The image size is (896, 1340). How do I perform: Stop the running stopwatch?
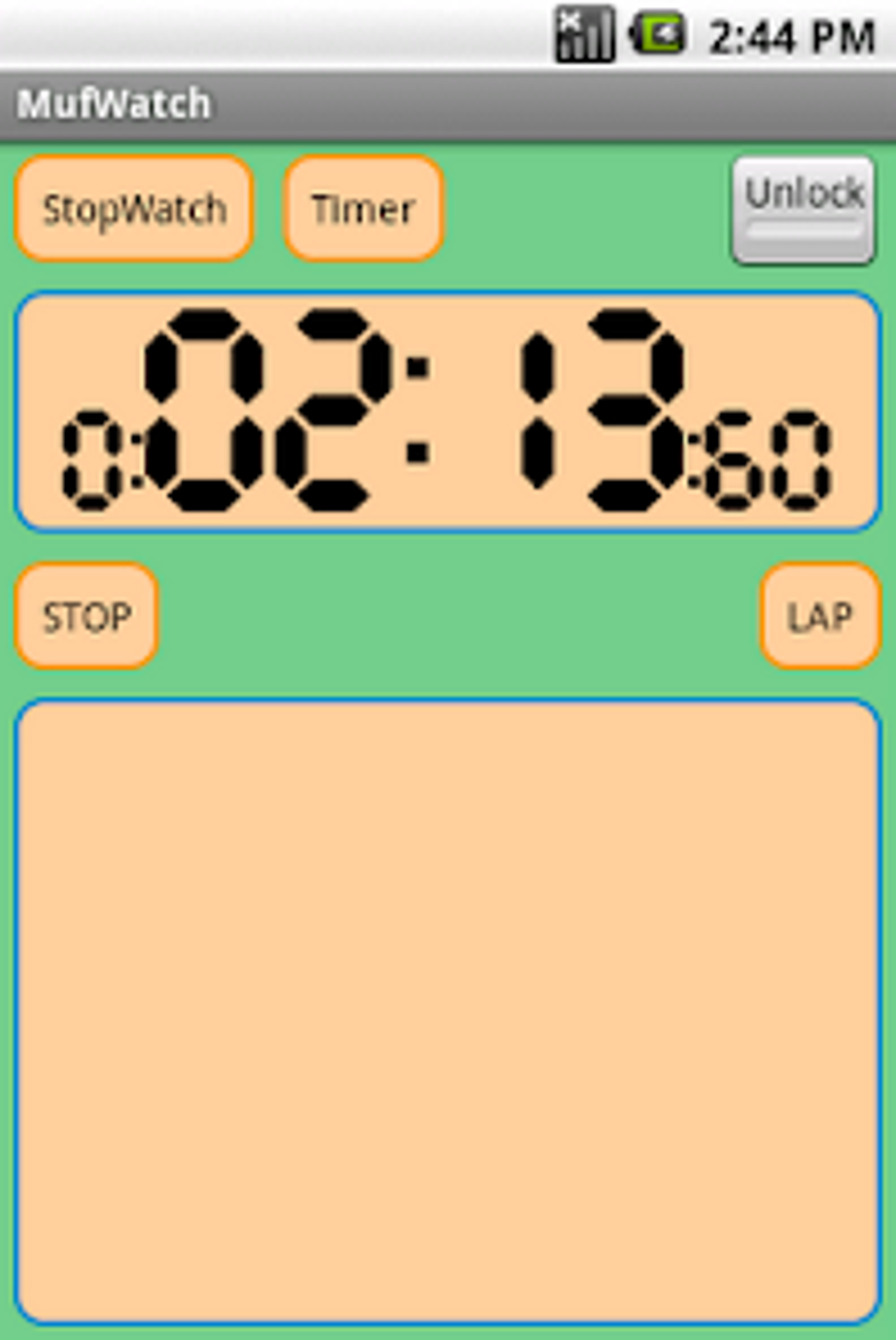(x=86, y=616)
